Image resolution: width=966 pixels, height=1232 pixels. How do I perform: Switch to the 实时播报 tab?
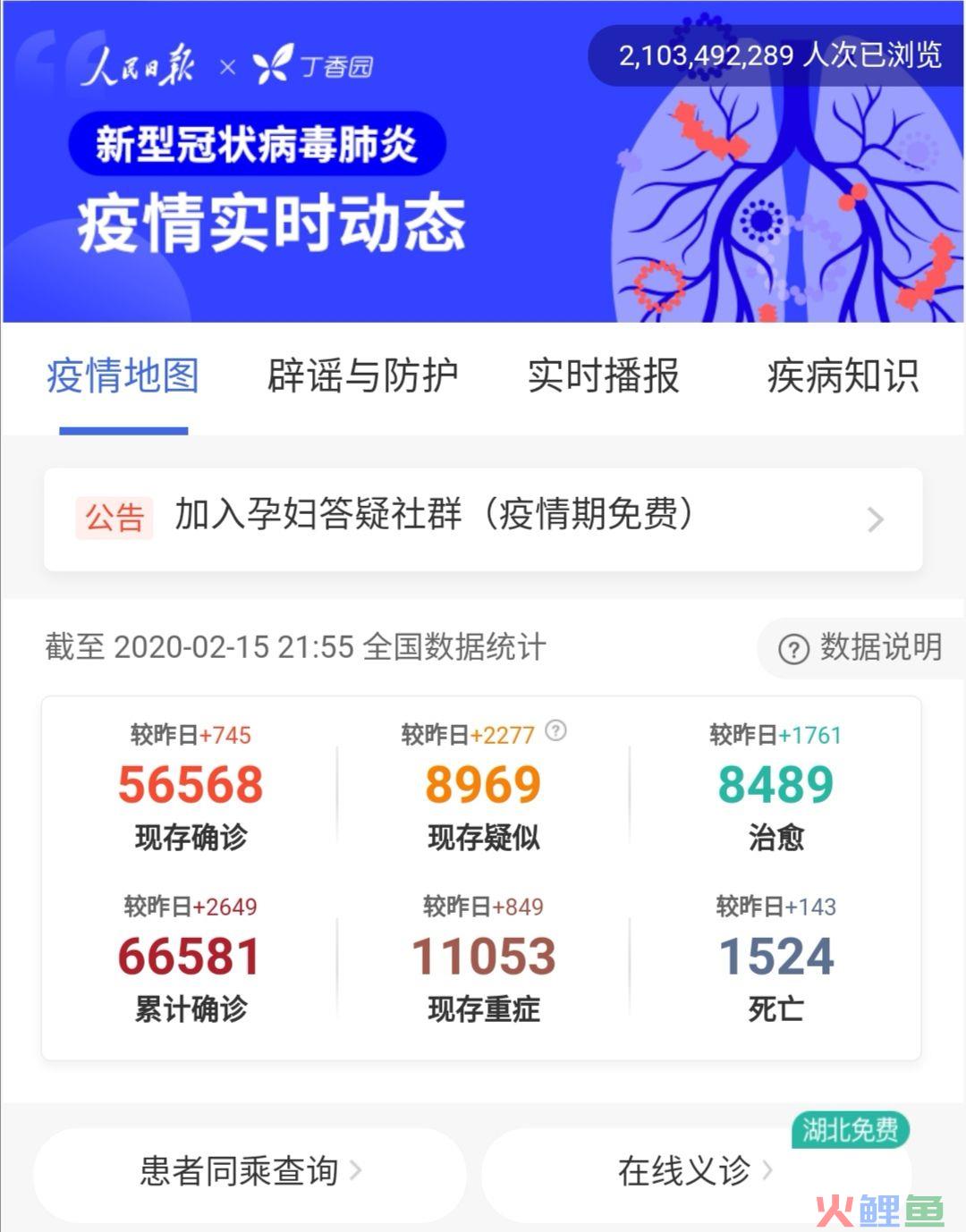point(603,376)
